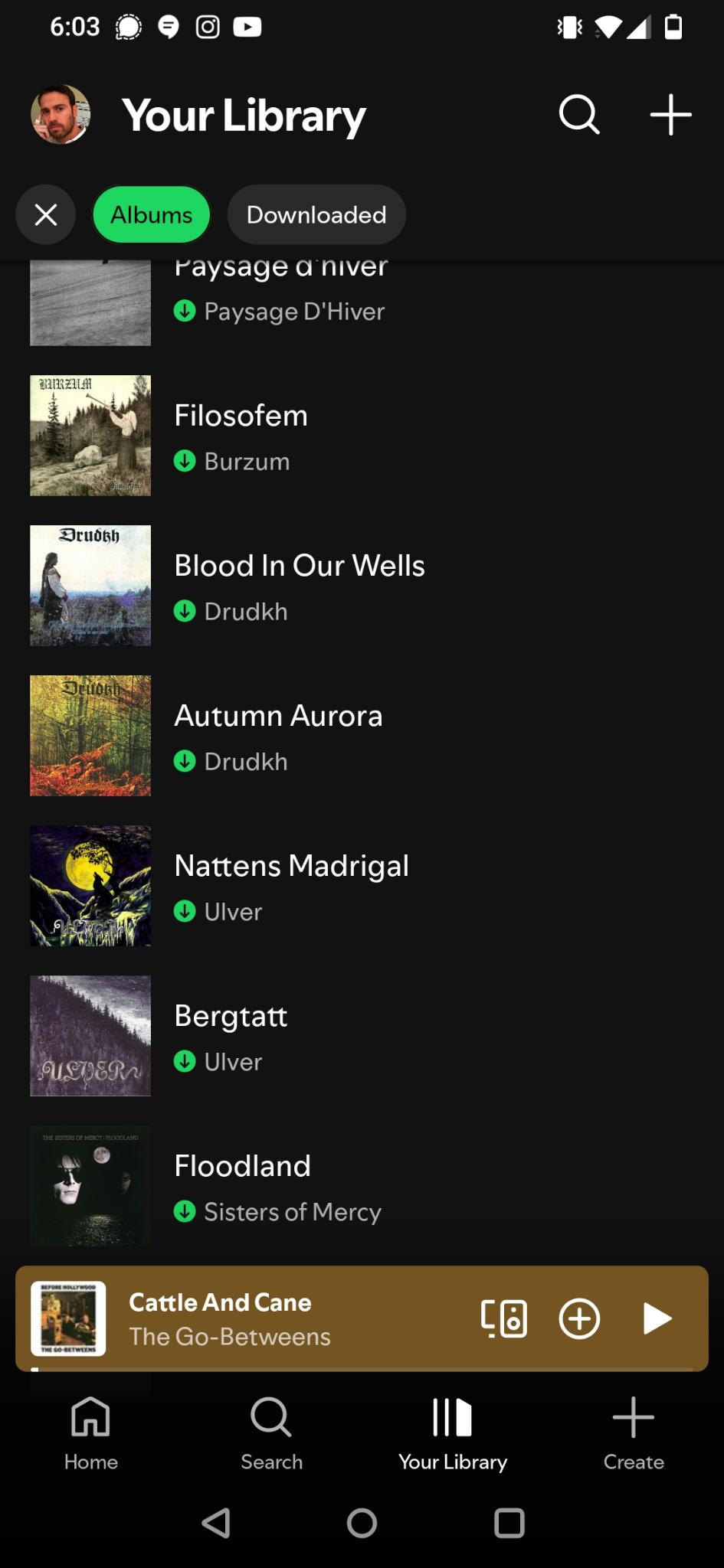Deselect the Albums filter chip

[x=151, y=215]
